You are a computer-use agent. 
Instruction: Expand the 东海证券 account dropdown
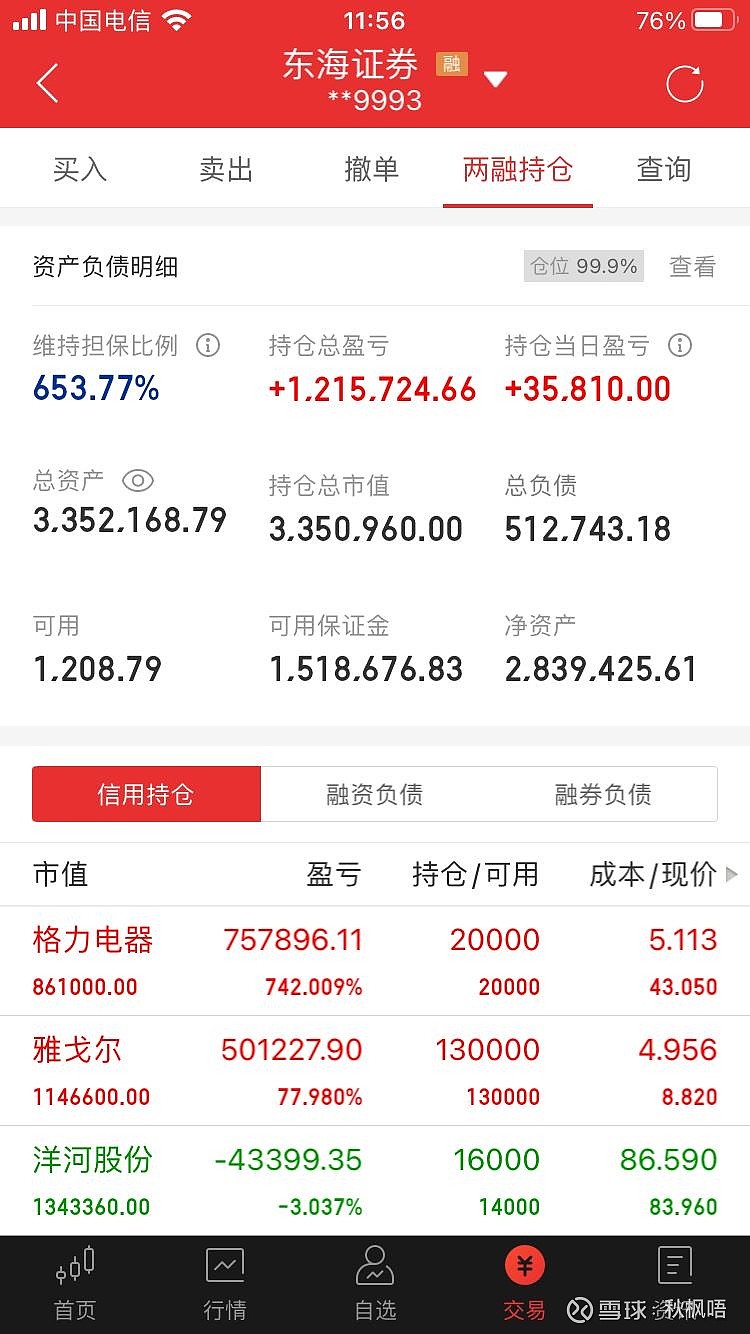(x=495, y=79)
